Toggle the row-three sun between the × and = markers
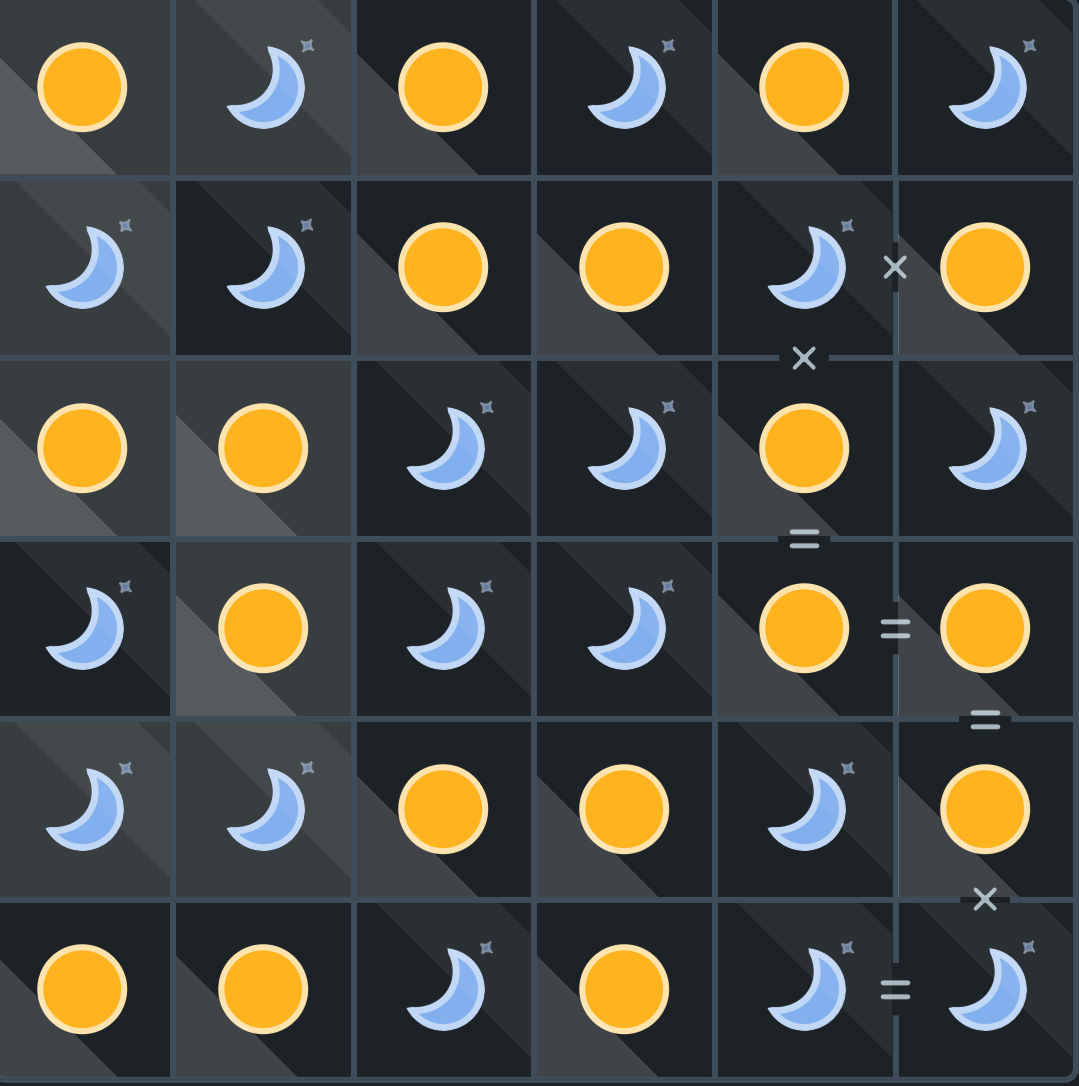This screenshot has width=1079, height=1086. point(804,448)
